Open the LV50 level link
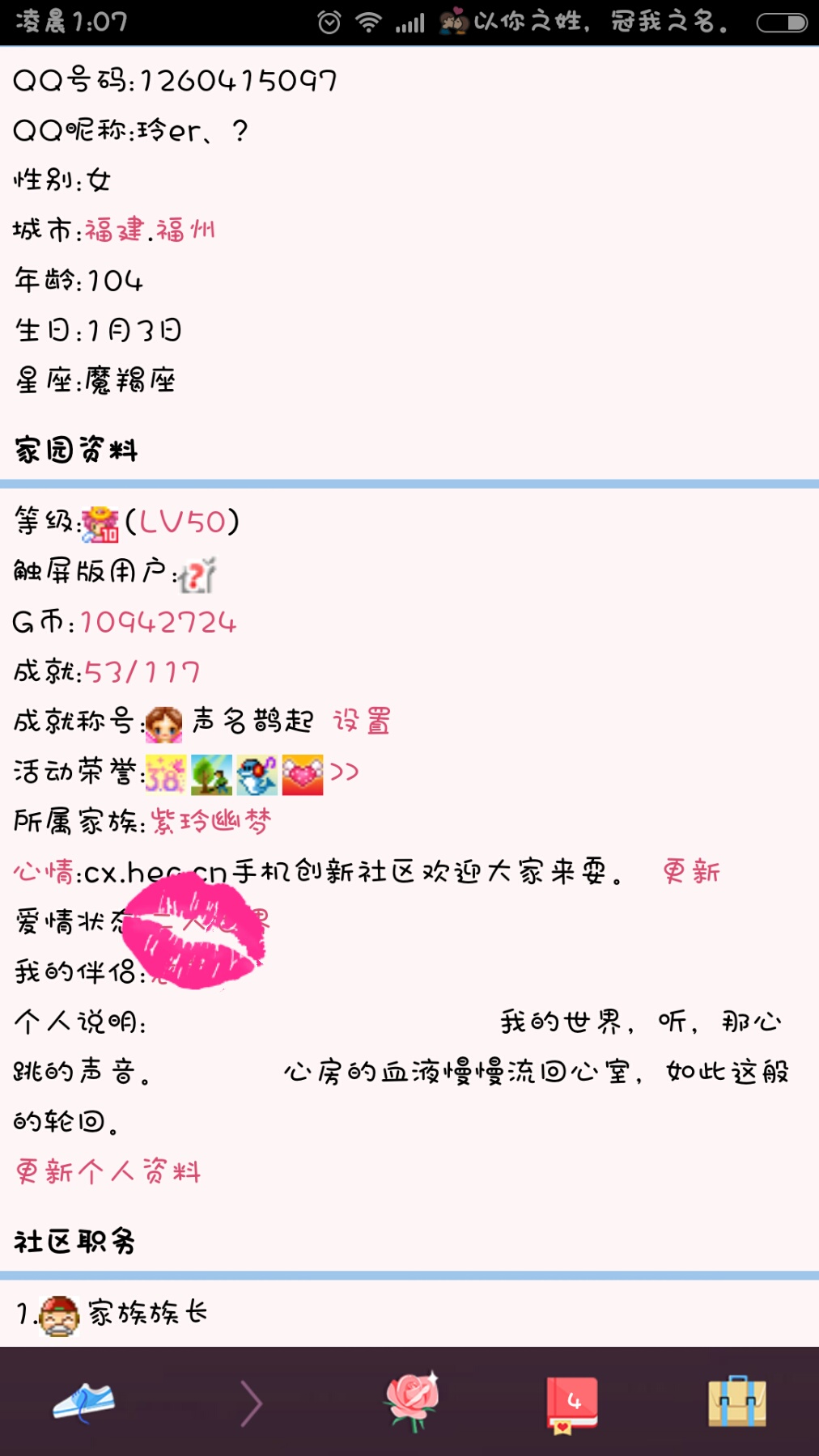This screenshot has width=819, height=1456. coord(181,523)
